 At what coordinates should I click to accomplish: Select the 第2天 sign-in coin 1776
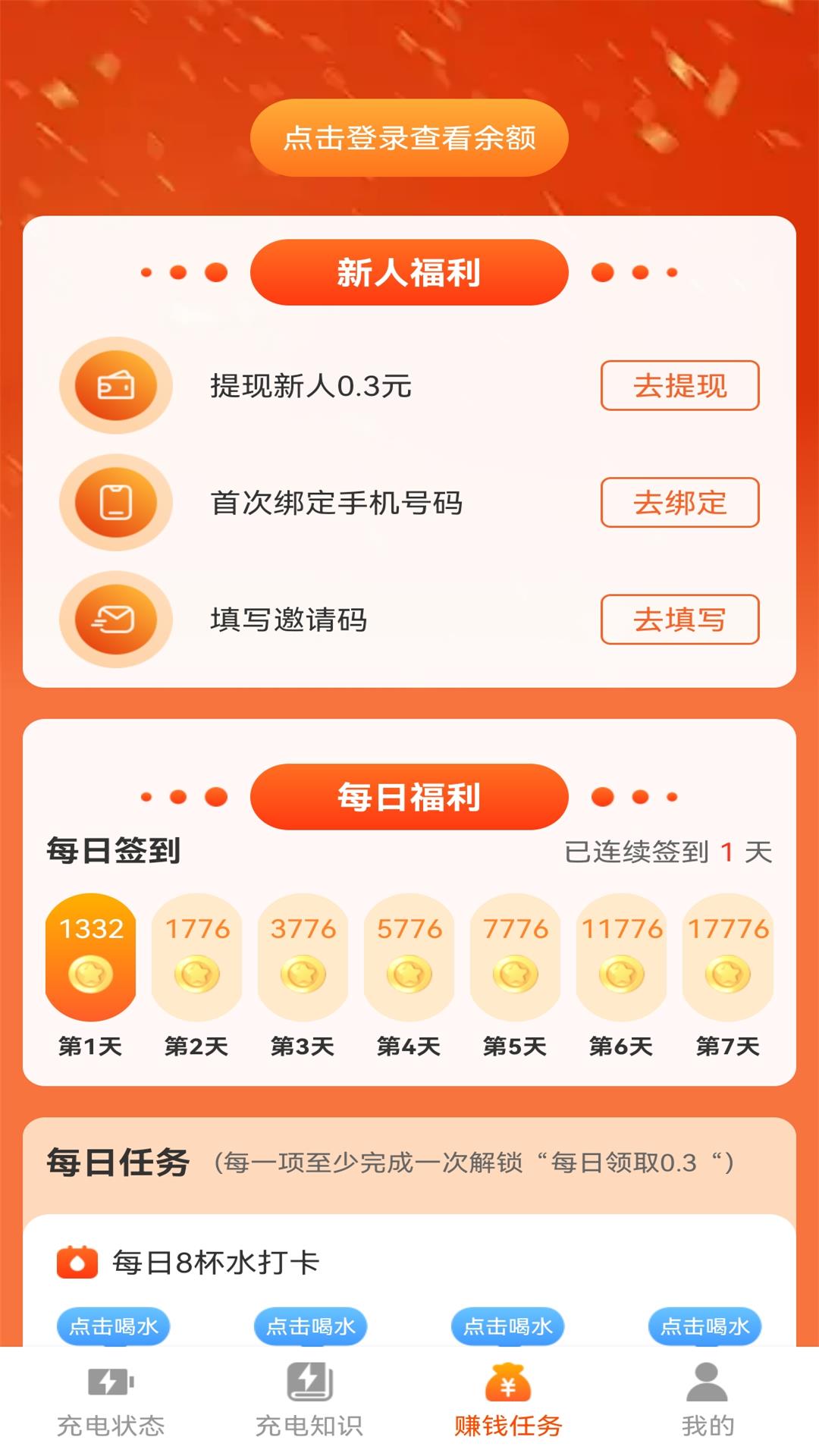coord(197,957)
